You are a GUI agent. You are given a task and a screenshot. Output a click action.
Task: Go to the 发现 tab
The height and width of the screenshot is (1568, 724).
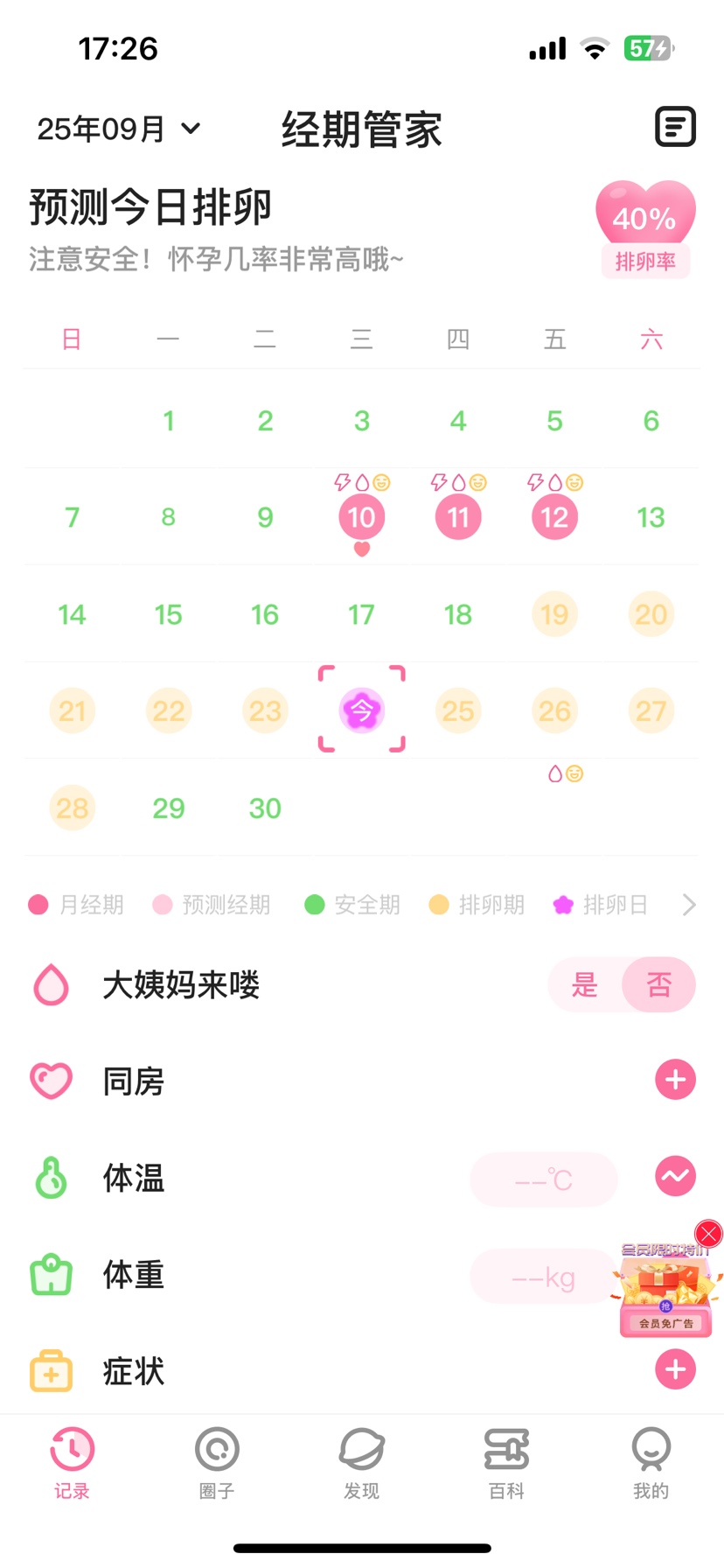[361, 1463]
